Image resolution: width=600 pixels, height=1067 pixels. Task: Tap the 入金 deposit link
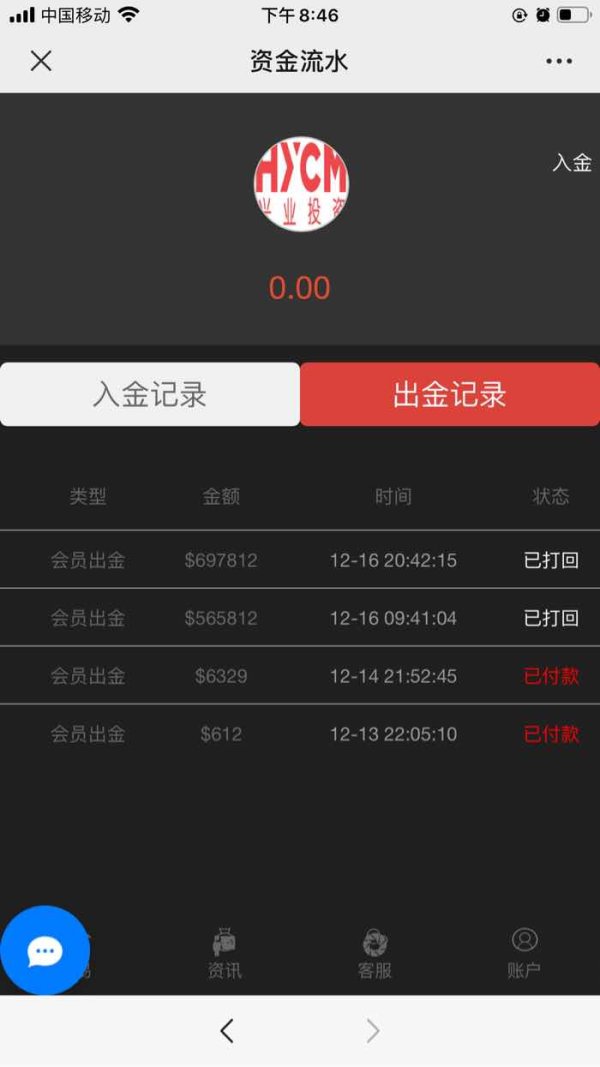[571, 163]
